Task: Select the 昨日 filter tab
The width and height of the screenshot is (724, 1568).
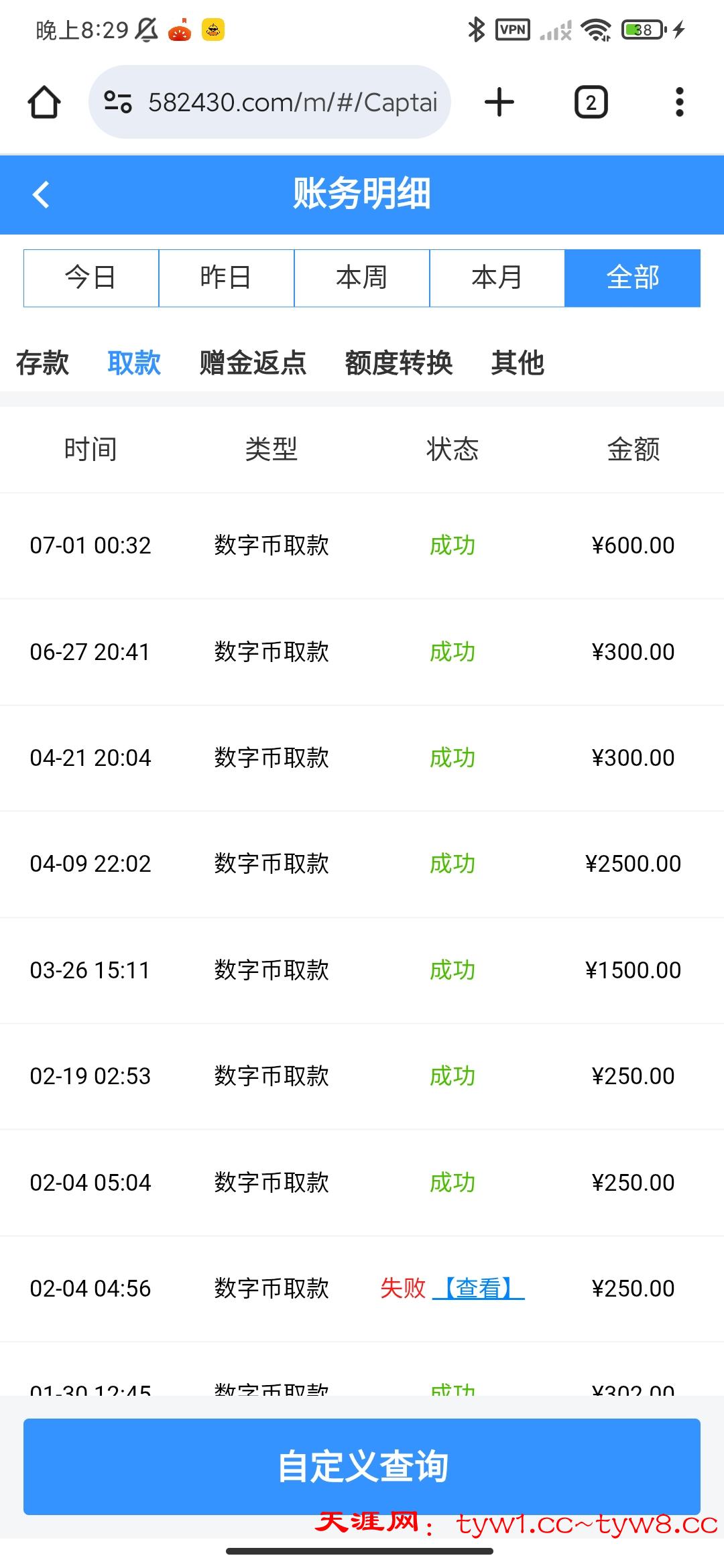Action: pyautogui.click(x=227, y=277)
